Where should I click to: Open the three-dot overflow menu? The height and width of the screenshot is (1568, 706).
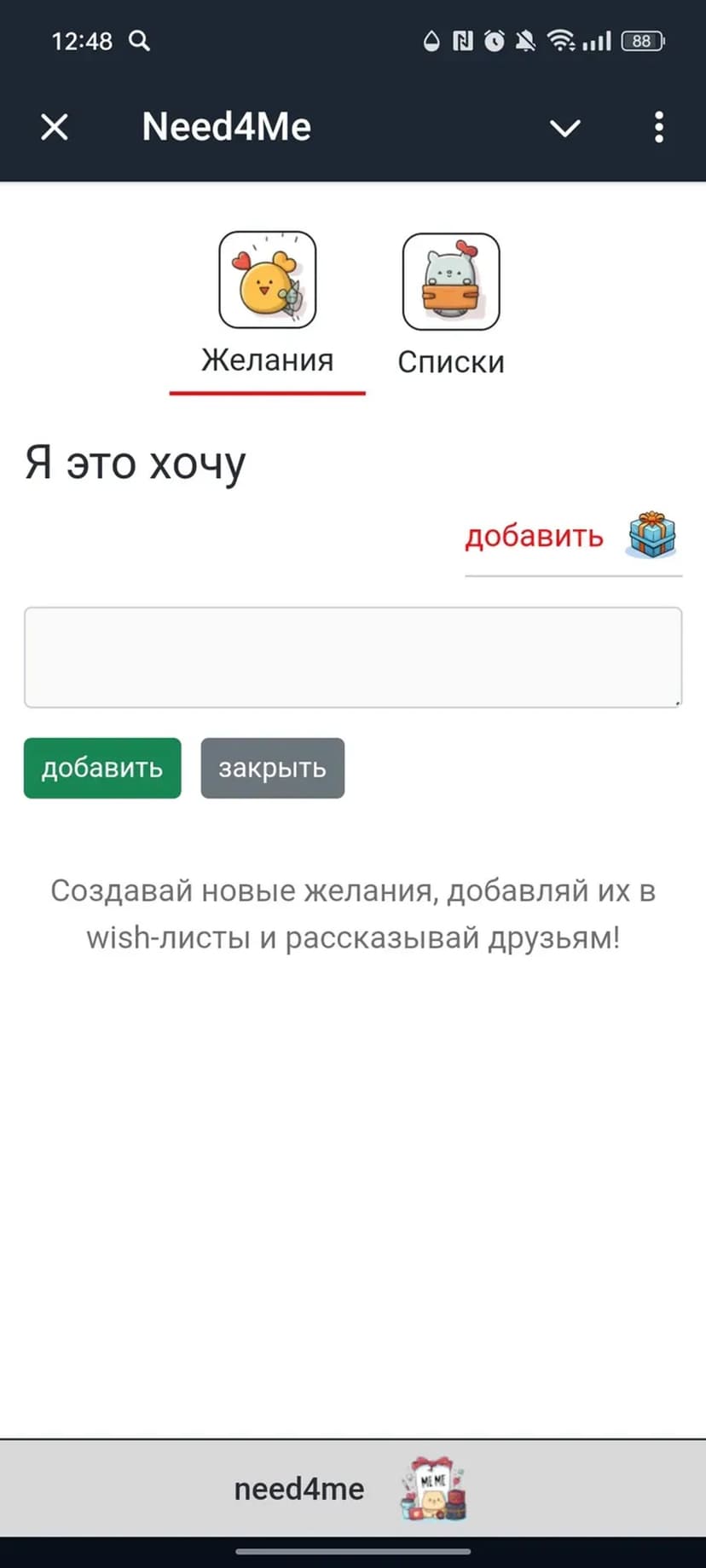(x=658, y=128)
